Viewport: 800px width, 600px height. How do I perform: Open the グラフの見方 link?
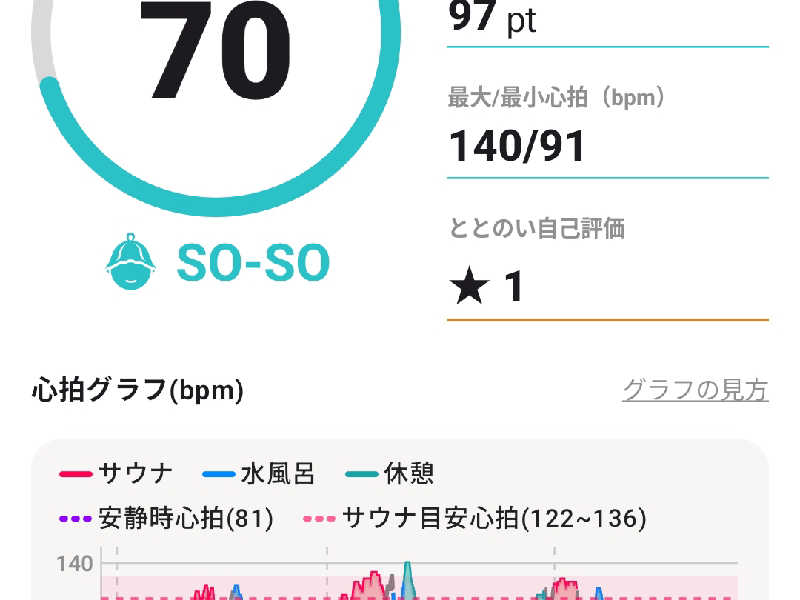(x=695, y=389)
